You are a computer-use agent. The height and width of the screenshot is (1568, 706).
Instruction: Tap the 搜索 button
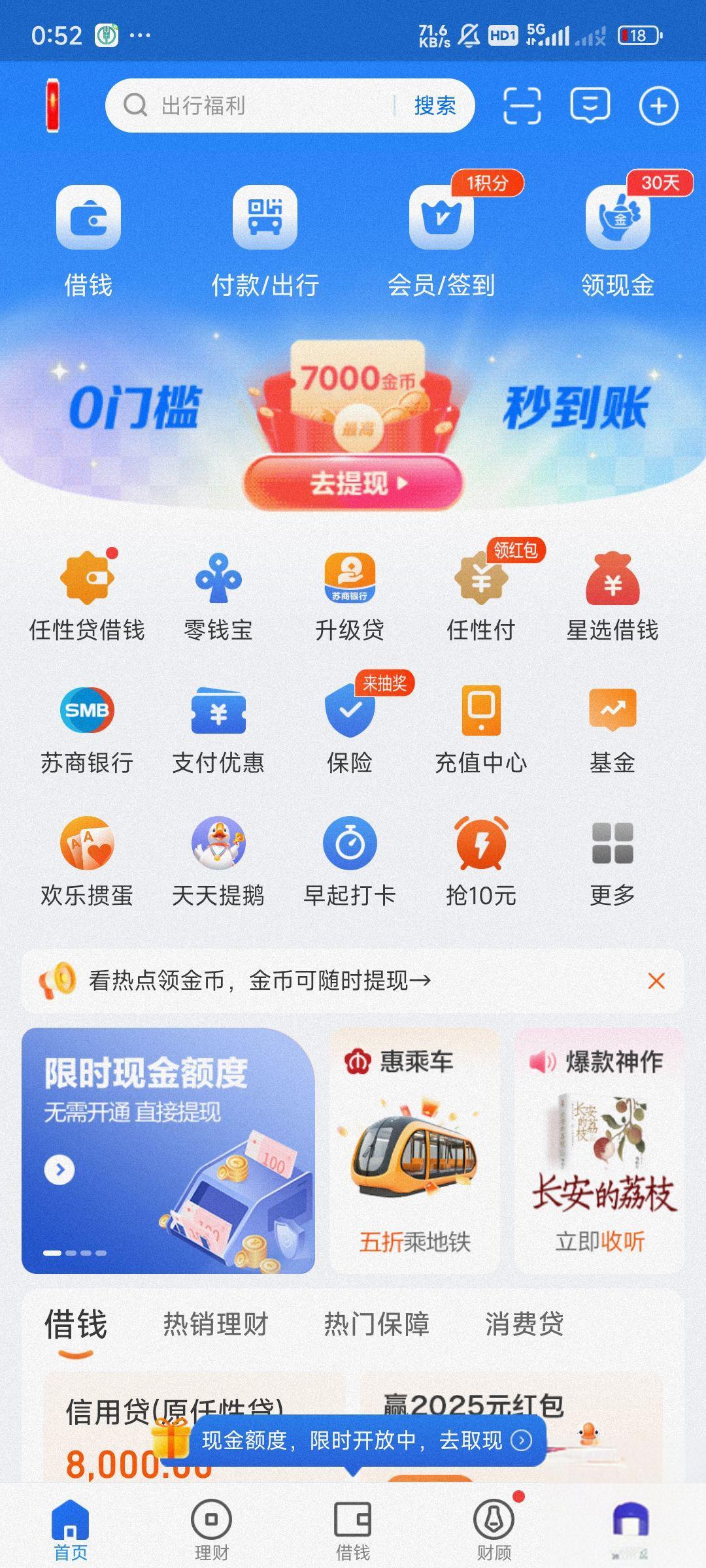tap(435, 106)
